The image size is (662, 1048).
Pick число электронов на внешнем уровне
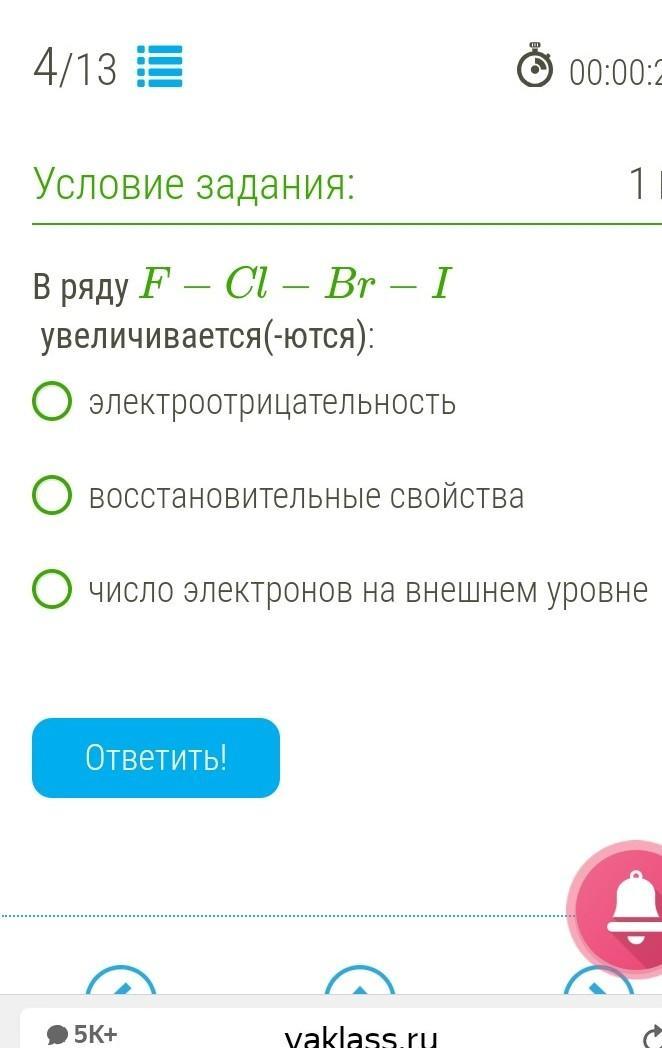(52, 590)
